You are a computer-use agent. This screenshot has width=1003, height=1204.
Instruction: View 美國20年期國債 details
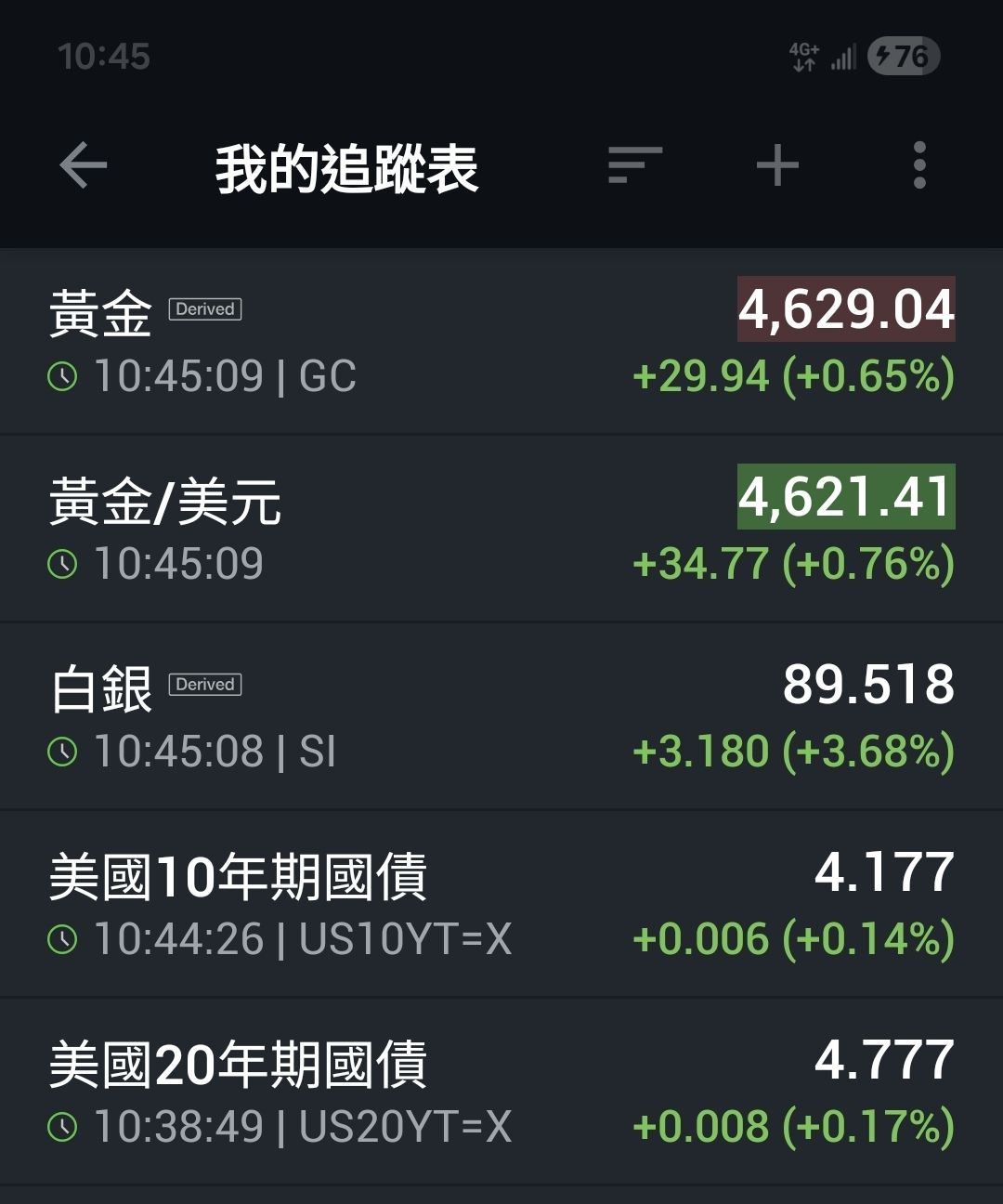point(501,1092)
